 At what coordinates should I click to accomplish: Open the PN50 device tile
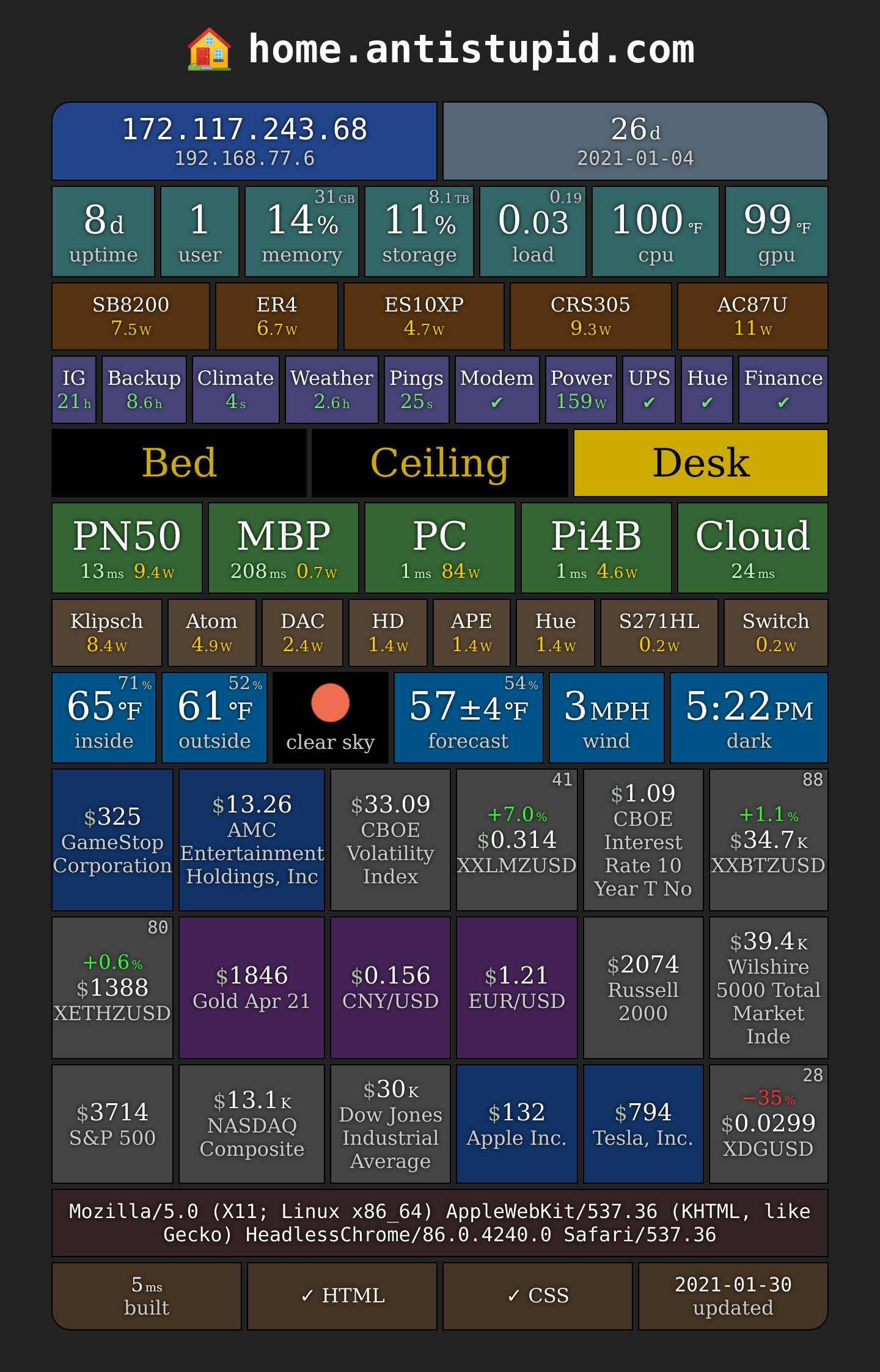[x=127, y=547]
